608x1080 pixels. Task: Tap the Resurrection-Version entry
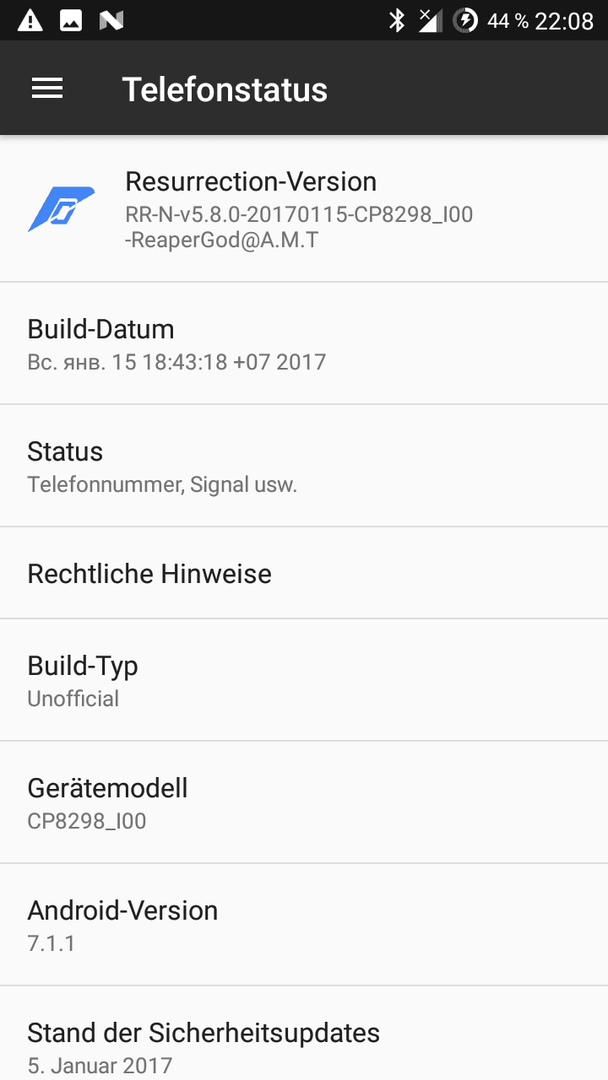304,209
